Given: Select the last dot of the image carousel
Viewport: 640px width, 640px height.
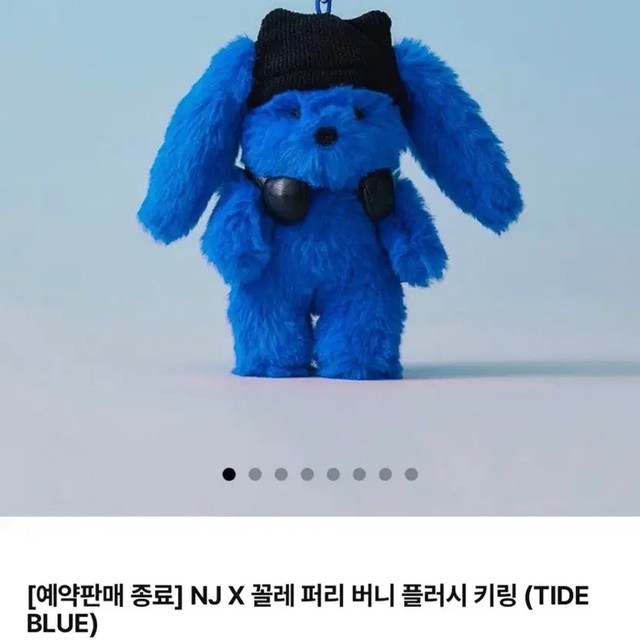Looking at the screenshot, I should tap(411, 474).
